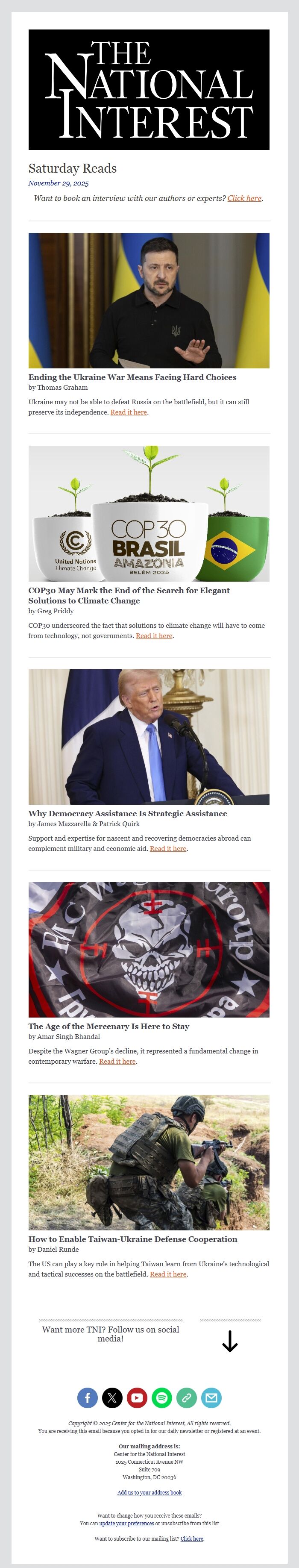The image size is (299, 1568).
Task: Tap the website link chain icon
Action: click(x=186, y=1397)
